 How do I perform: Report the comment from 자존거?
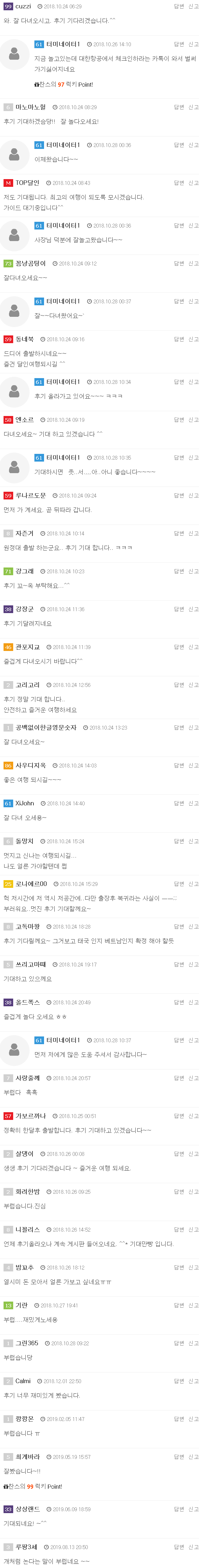point(193,533)
